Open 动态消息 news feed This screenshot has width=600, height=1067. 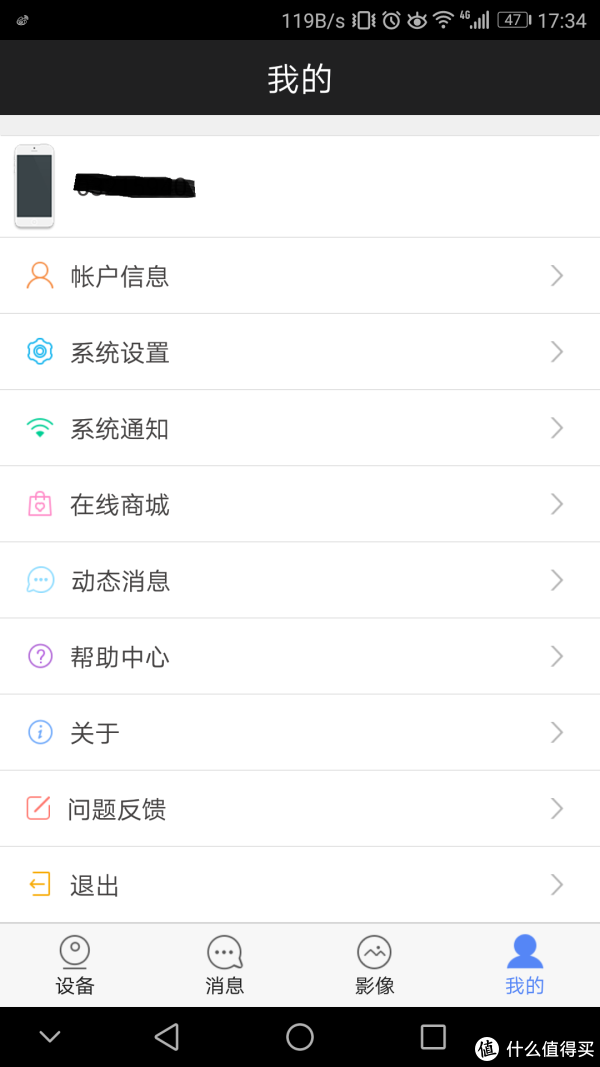pyautogui.click(x=300, y=580)
